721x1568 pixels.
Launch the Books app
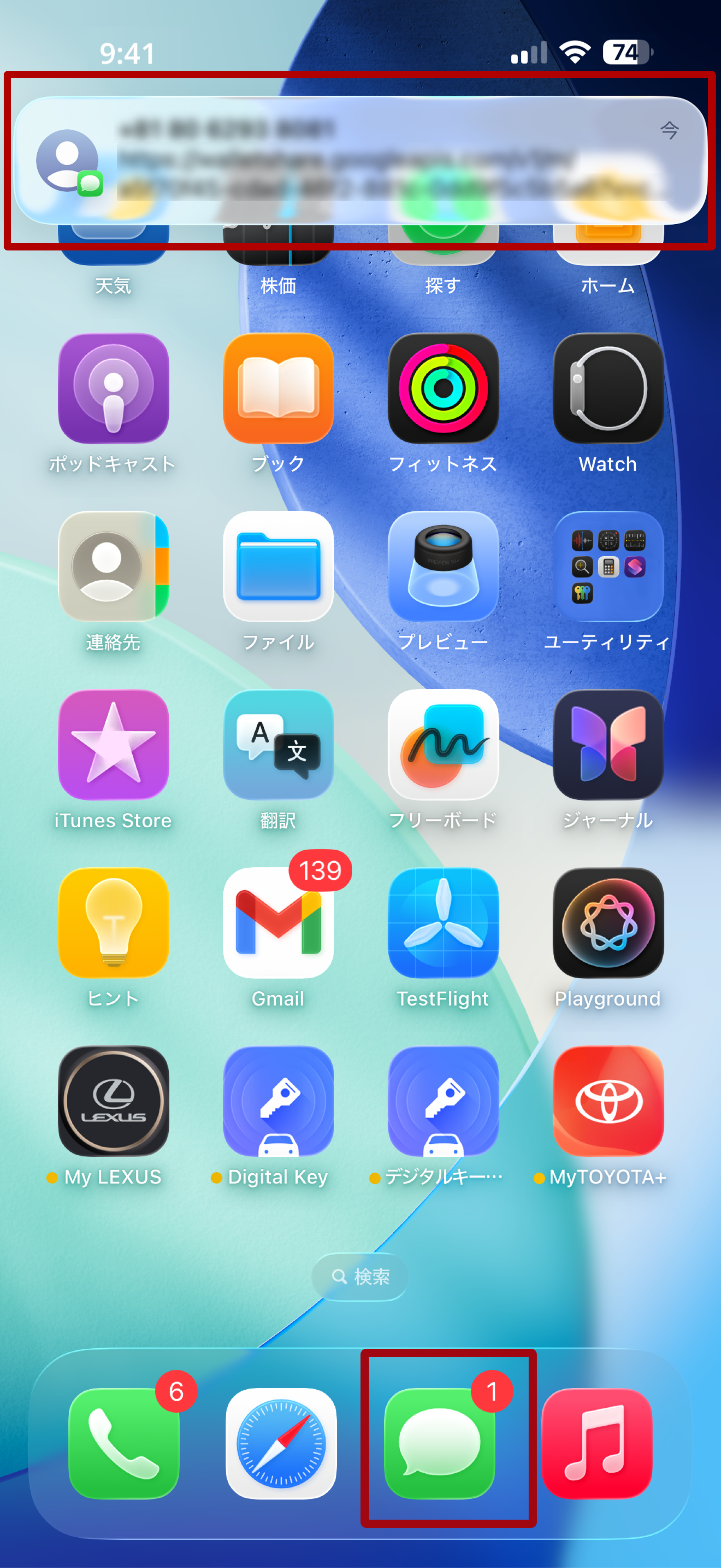pos(278,388)
